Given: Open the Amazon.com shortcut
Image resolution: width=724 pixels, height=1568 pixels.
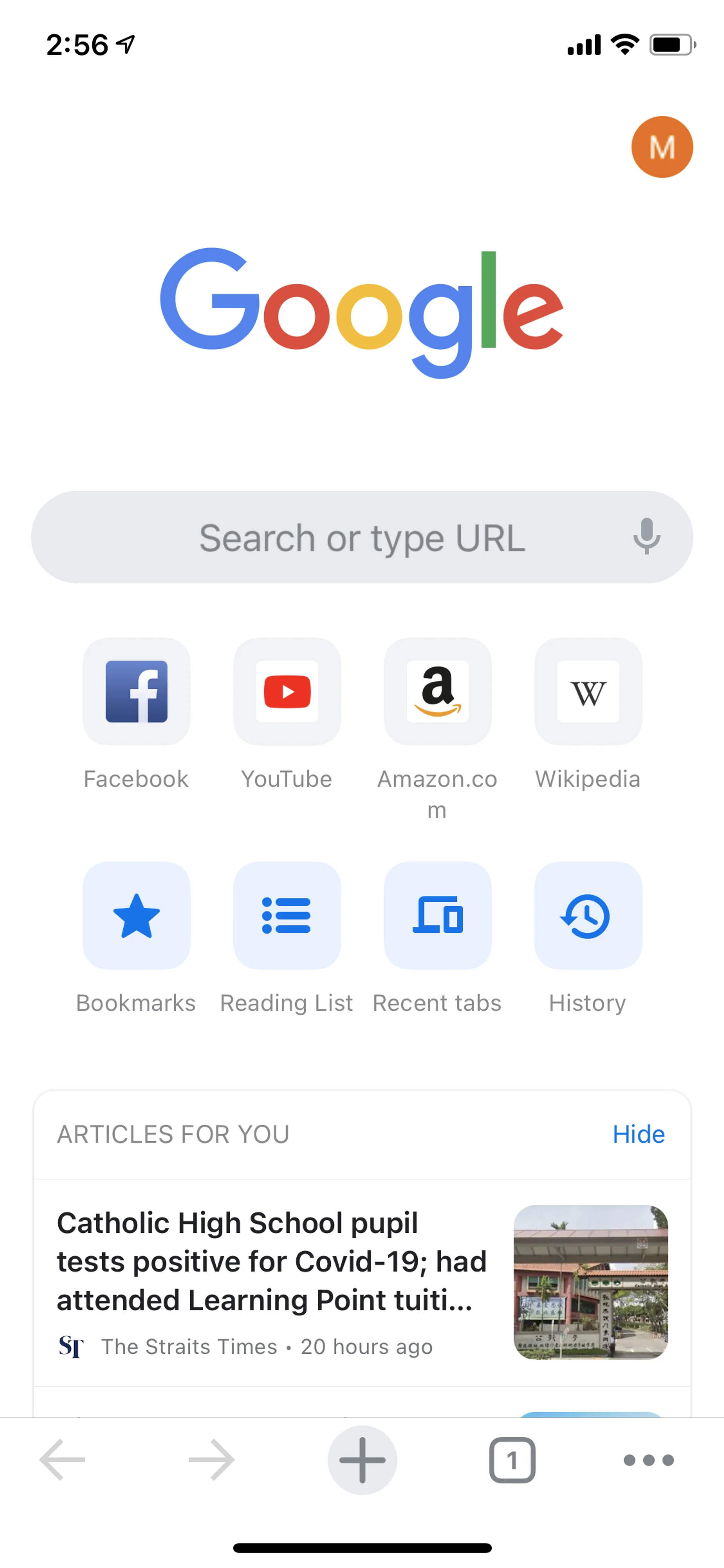Looking at the screenshot, I should [x=437, y=691].
